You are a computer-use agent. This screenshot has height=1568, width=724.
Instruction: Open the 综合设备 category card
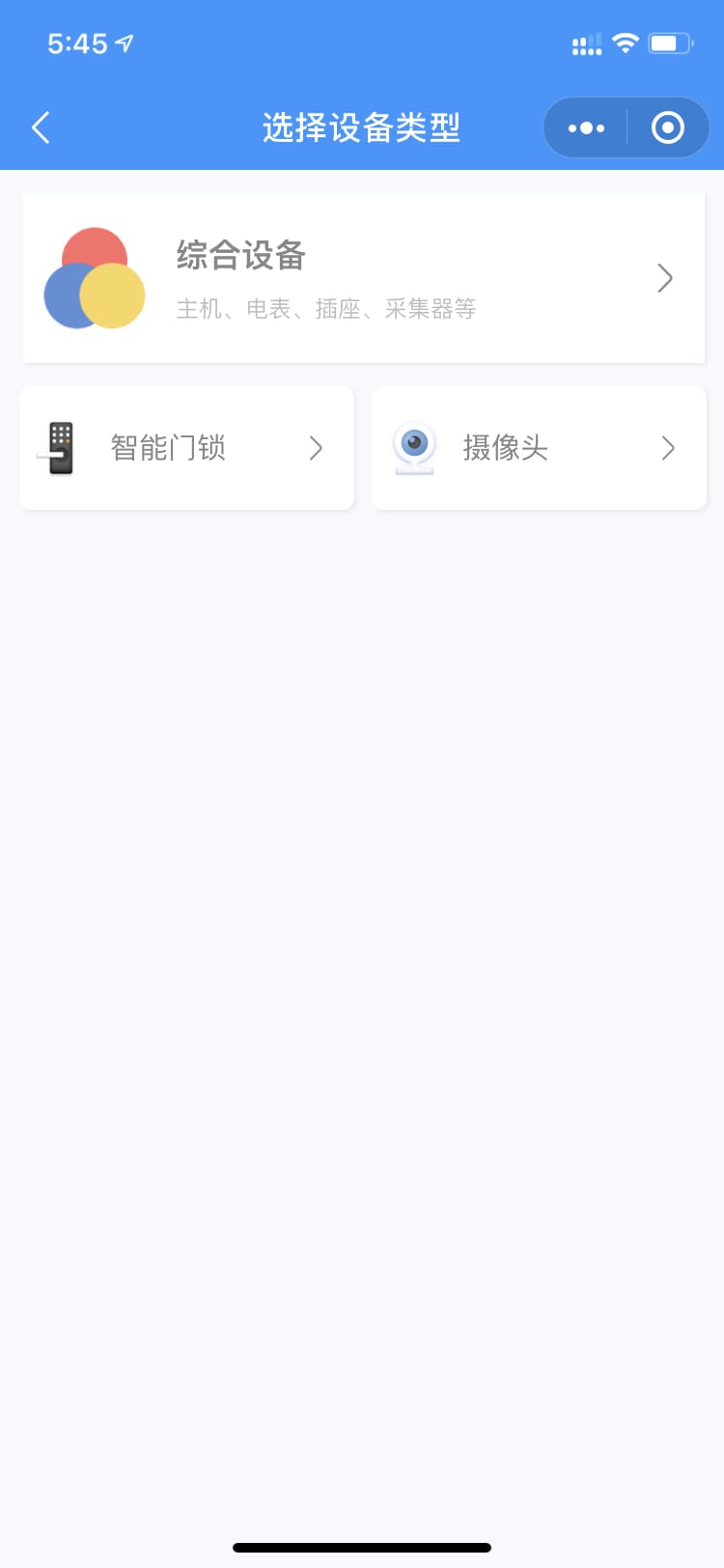click(363, 278)
